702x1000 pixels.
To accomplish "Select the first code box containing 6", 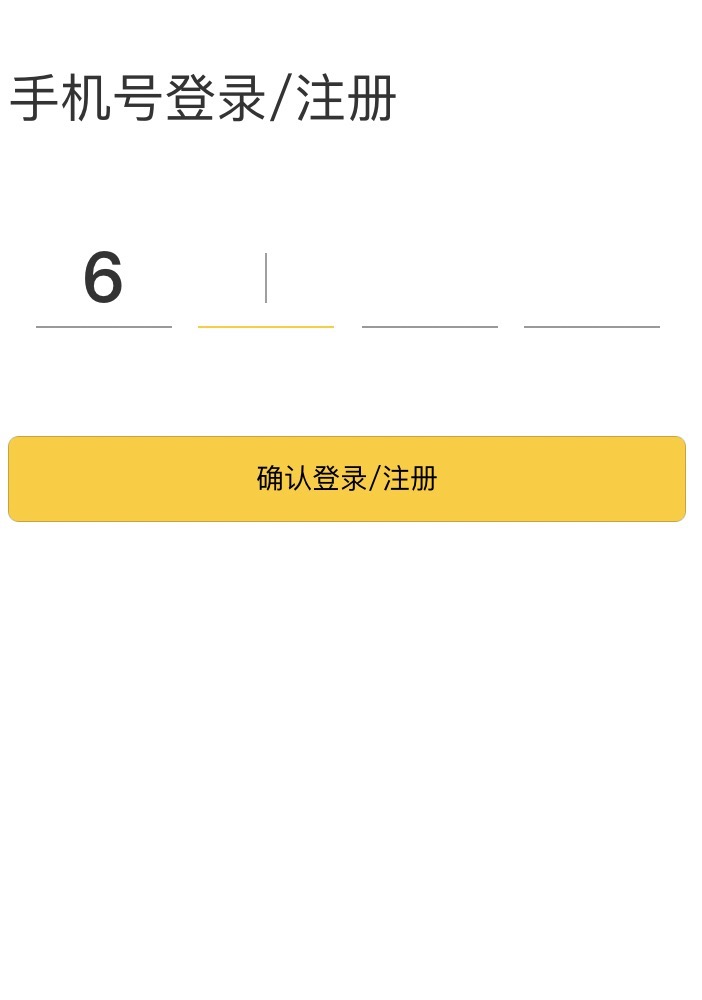I will tap(104, 280).
